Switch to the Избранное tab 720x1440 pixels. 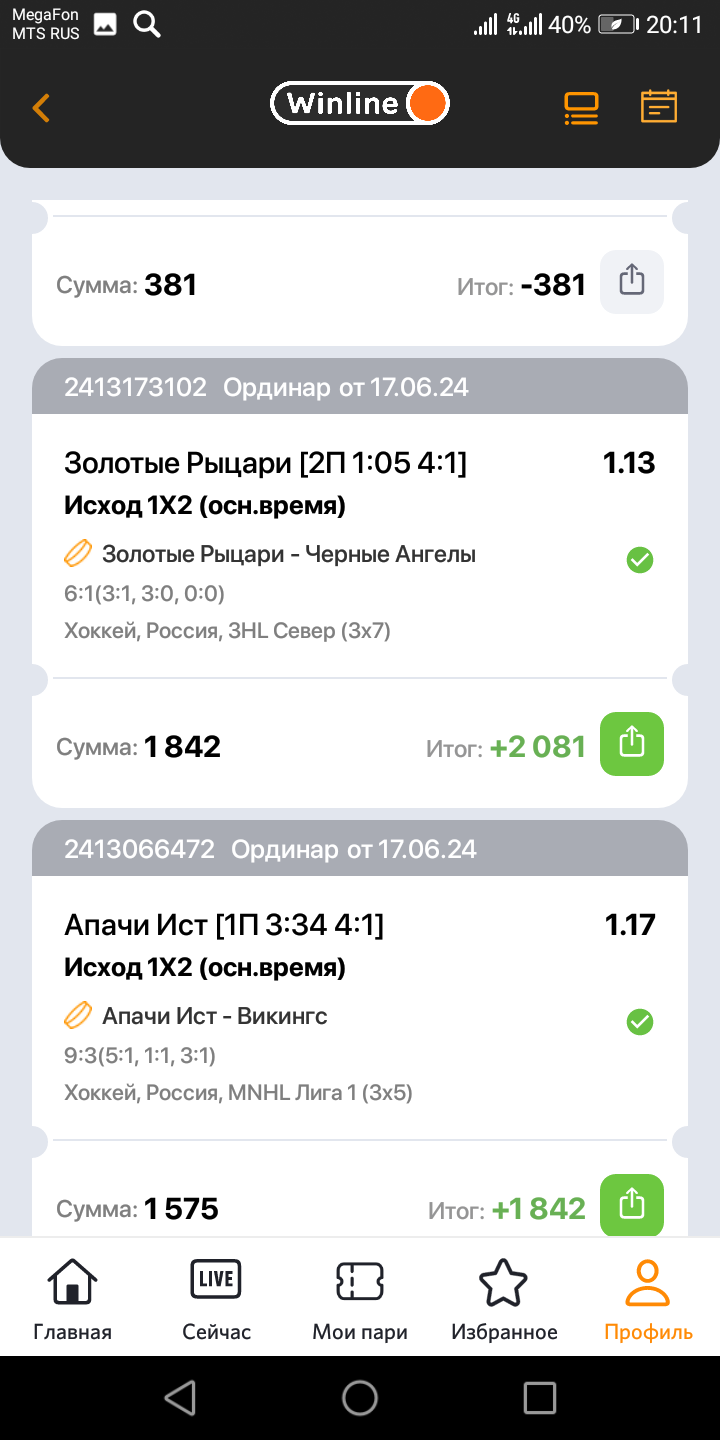click(x=504, y=1298)
